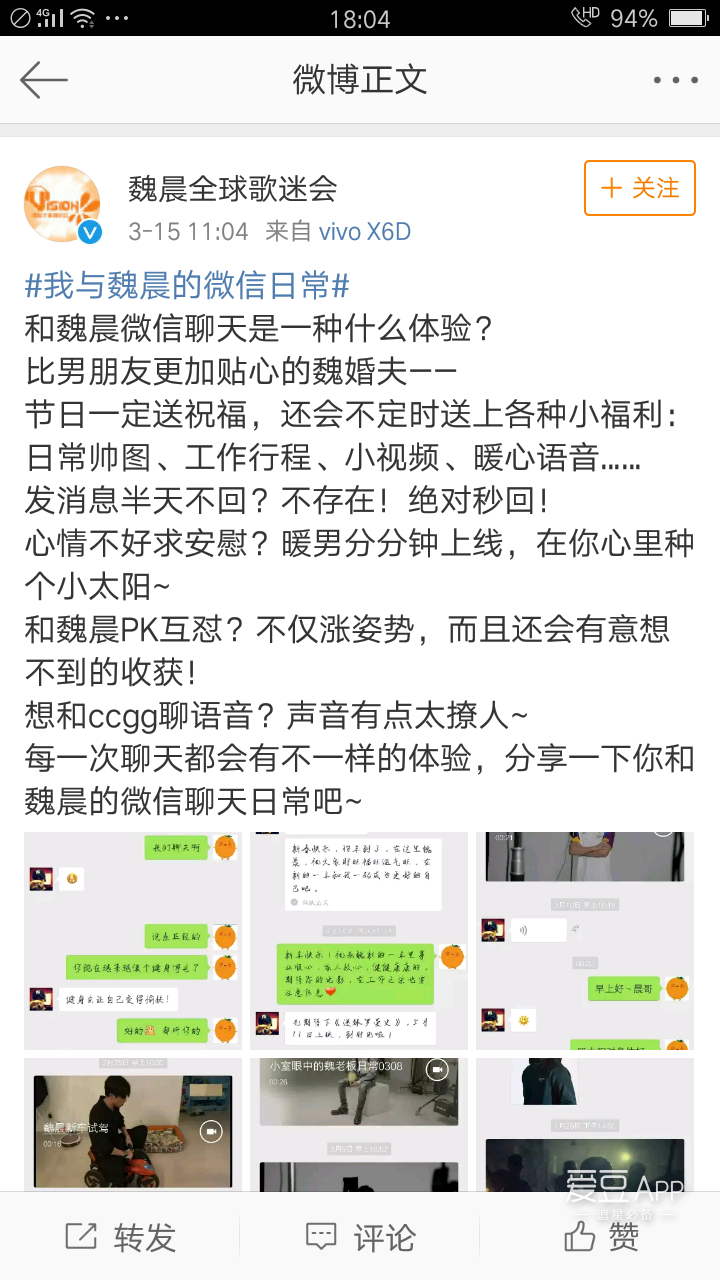Repost this Weibo via 转发

120,1237
